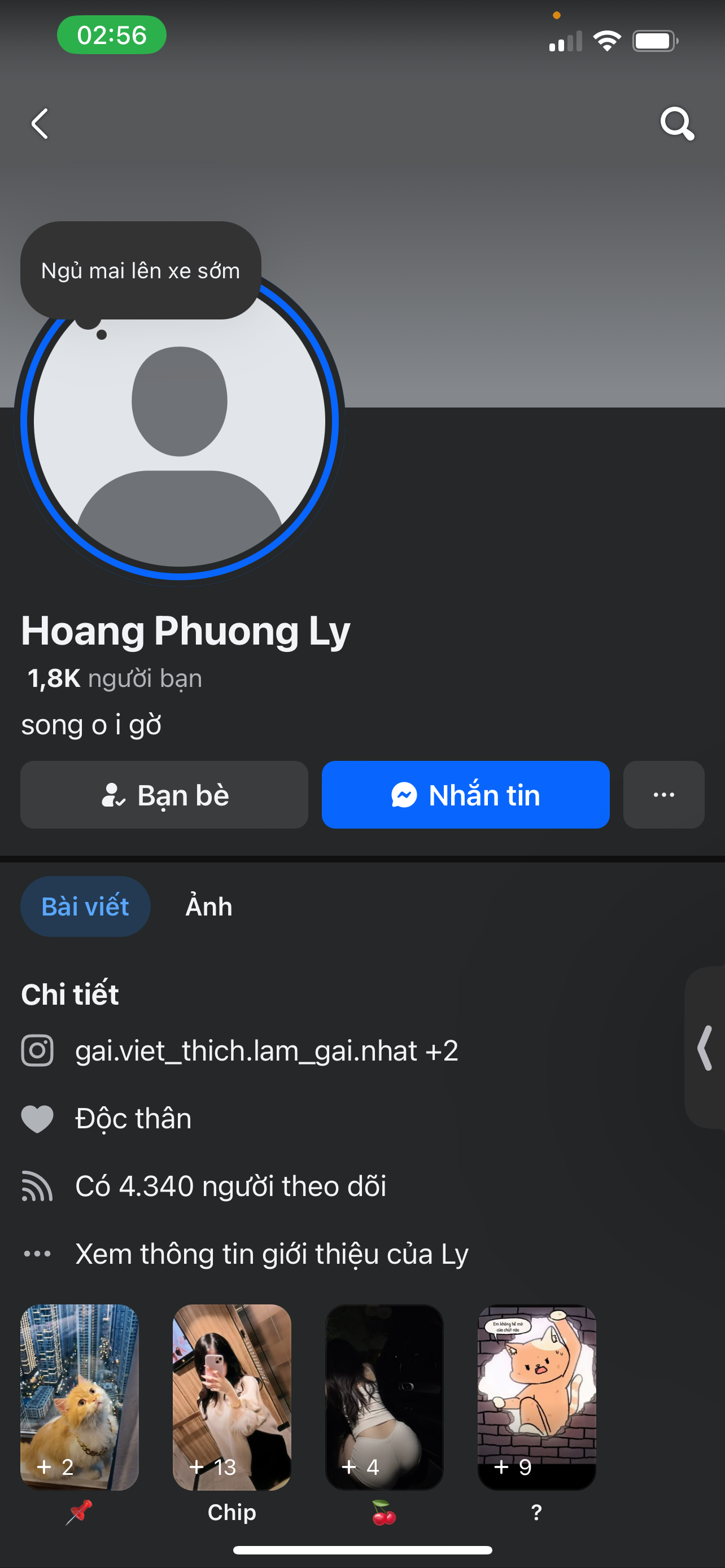Screen dimensions: 725x1568
Task: Open Instagram link gai.viet_thich.lam_gai.nhat
Action: coord(266,1051)
